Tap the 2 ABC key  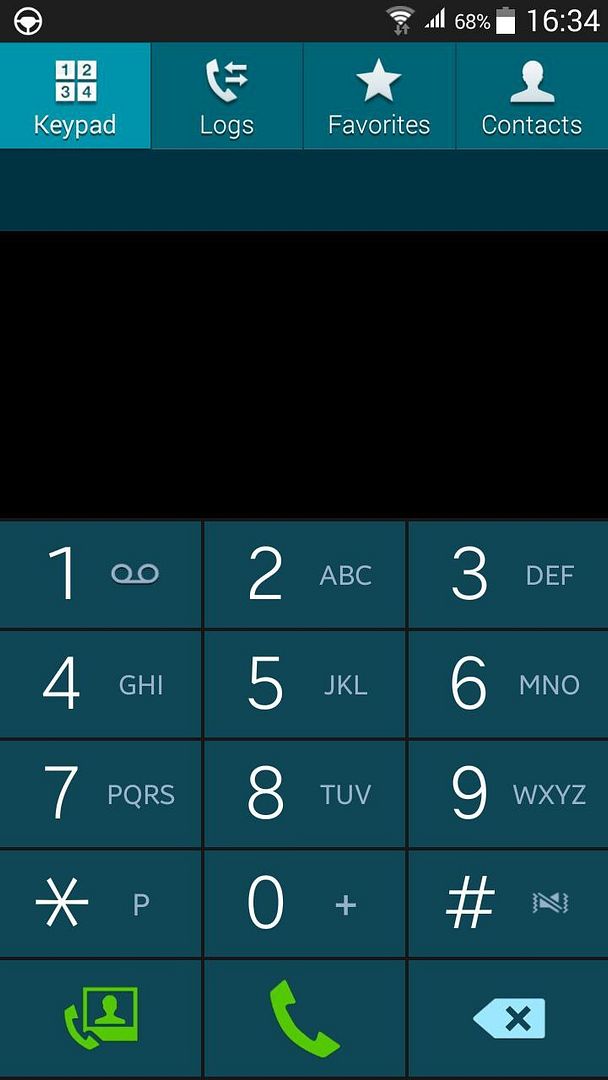pos(304,574)
